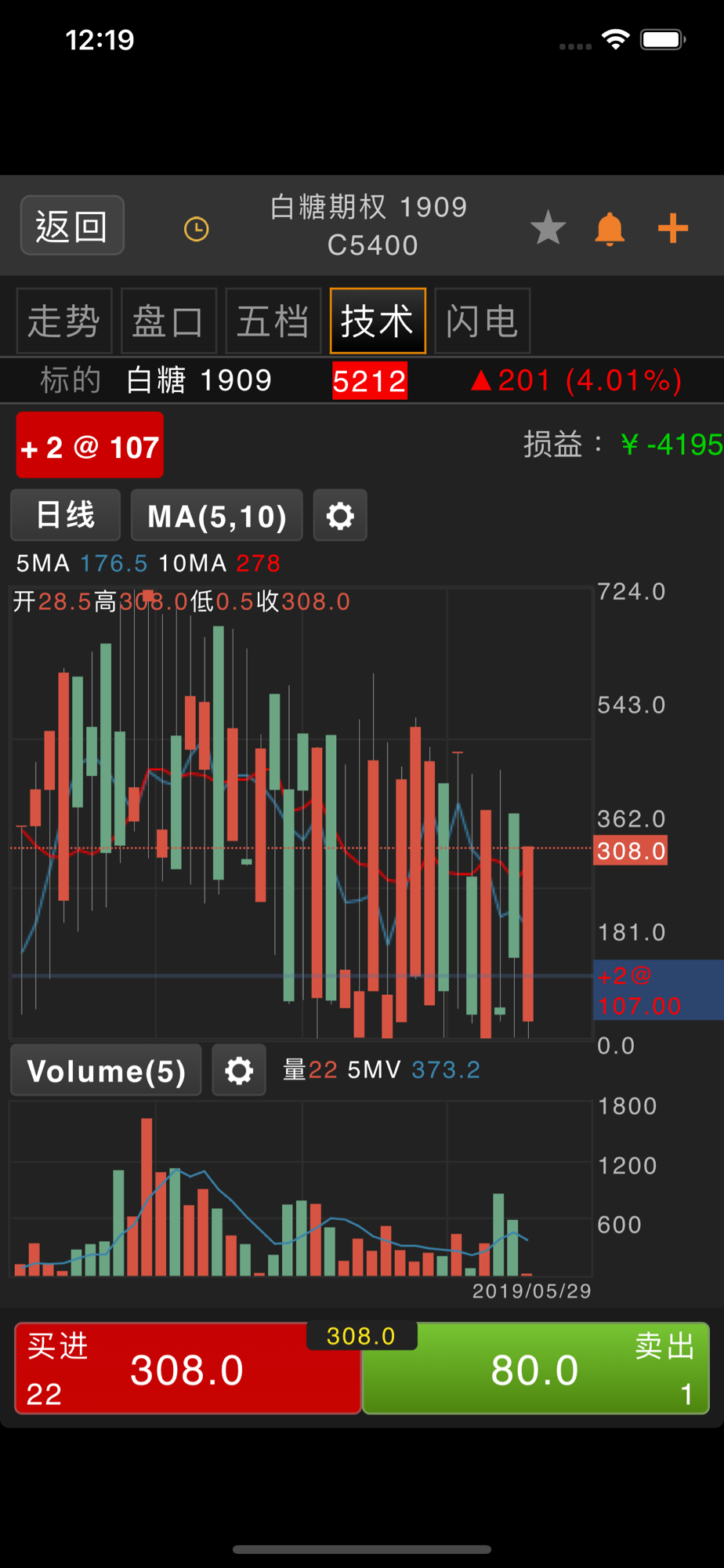724x1568 pixels.
Task: Open the price alert bell
Action: [610, 229]
